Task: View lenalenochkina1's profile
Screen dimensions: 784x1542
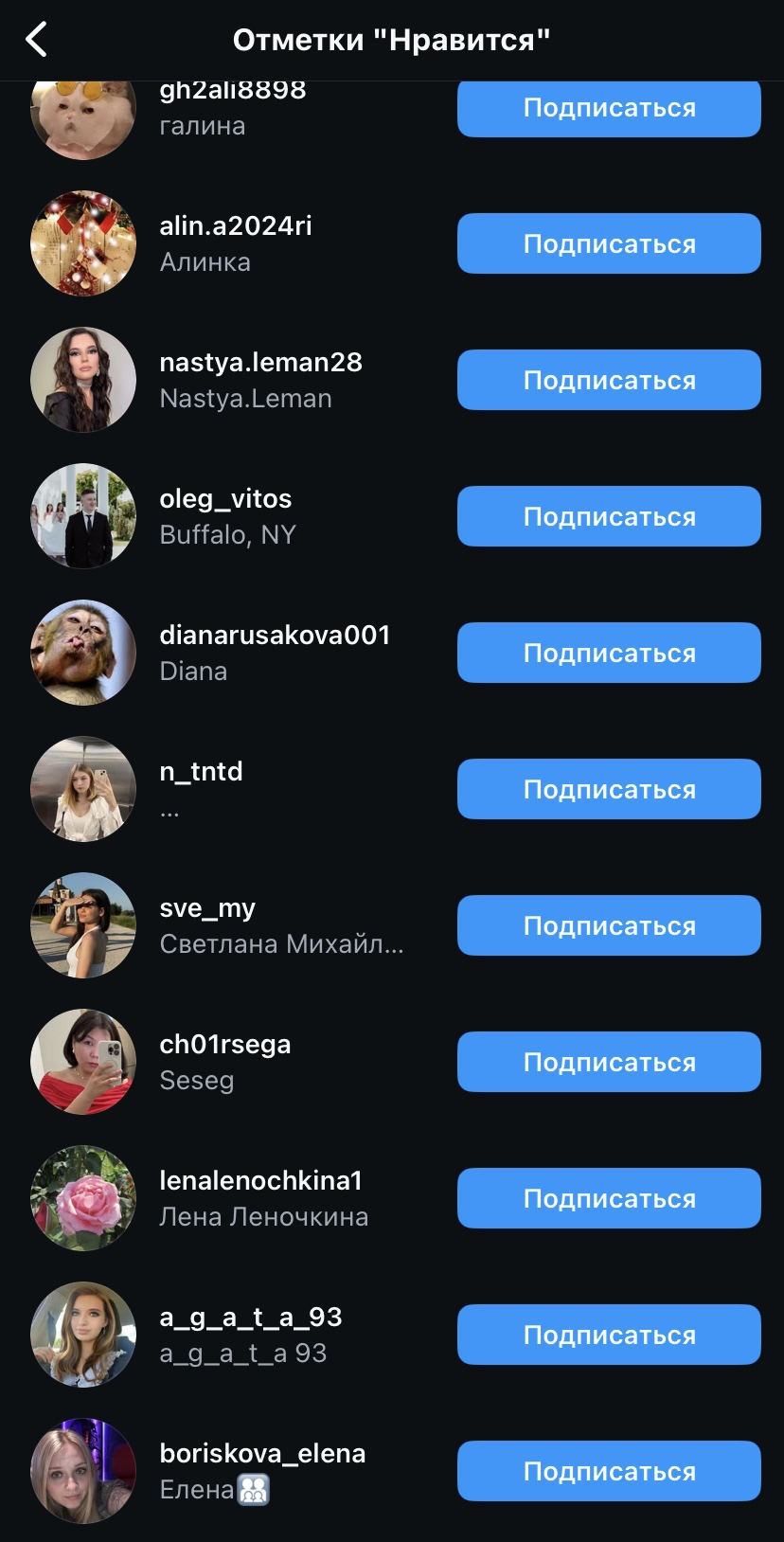Action: (260, 1181)
